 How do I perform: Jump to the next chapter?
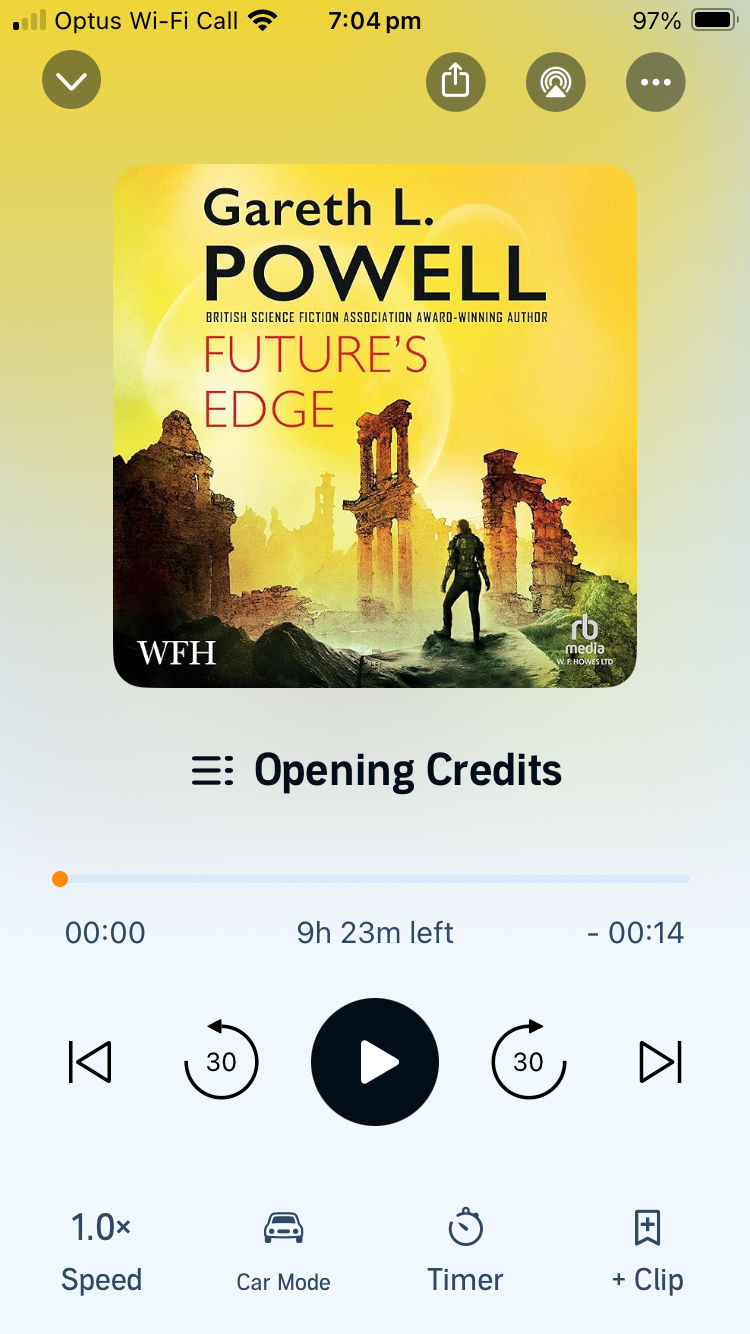click(660, 1062)
